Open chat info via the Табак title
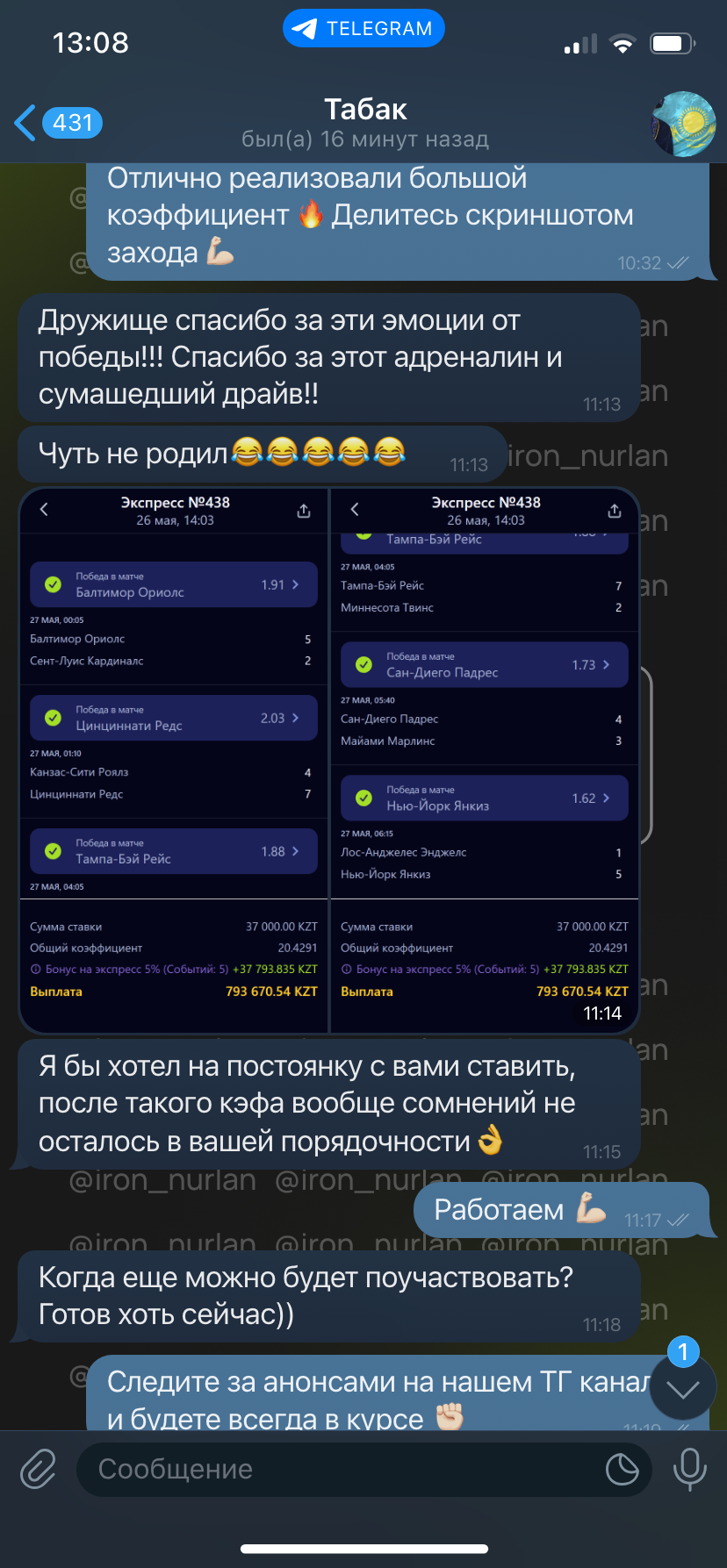This screenshot has height=1568, width=727. pyautogui.click(x=365, y=110)
